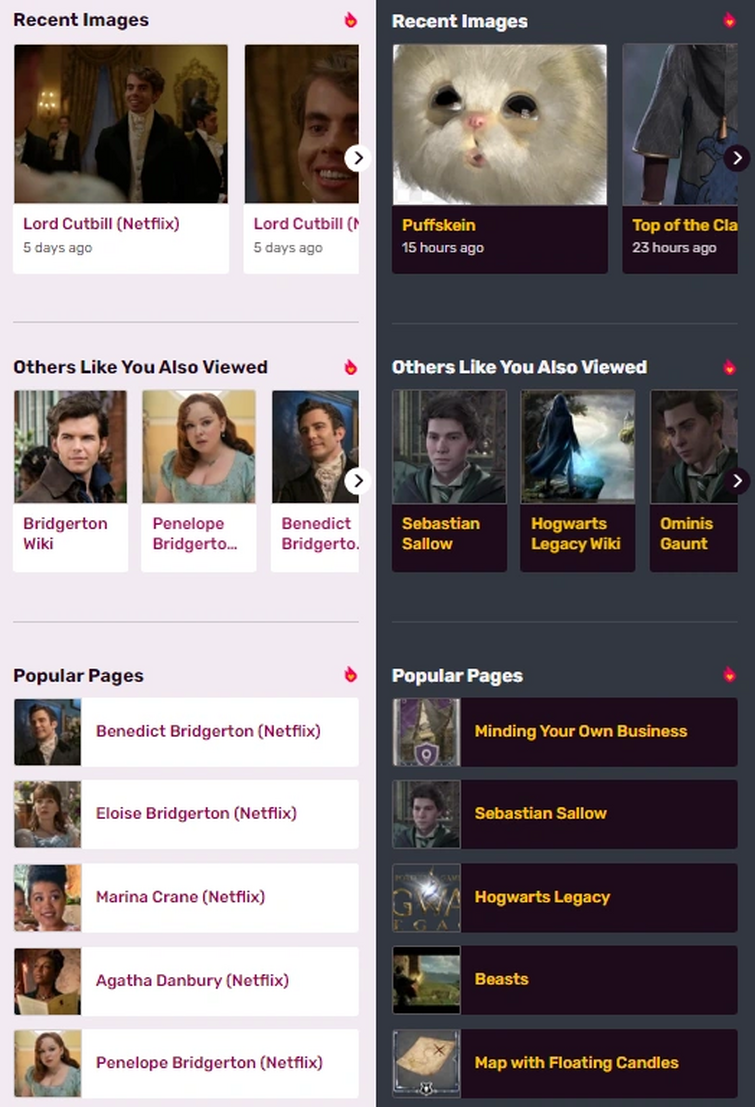Viewport: 755px width, 1107px height.
Task: Open Bridgerton Wiki card
Action: click(x=70, y=480)
